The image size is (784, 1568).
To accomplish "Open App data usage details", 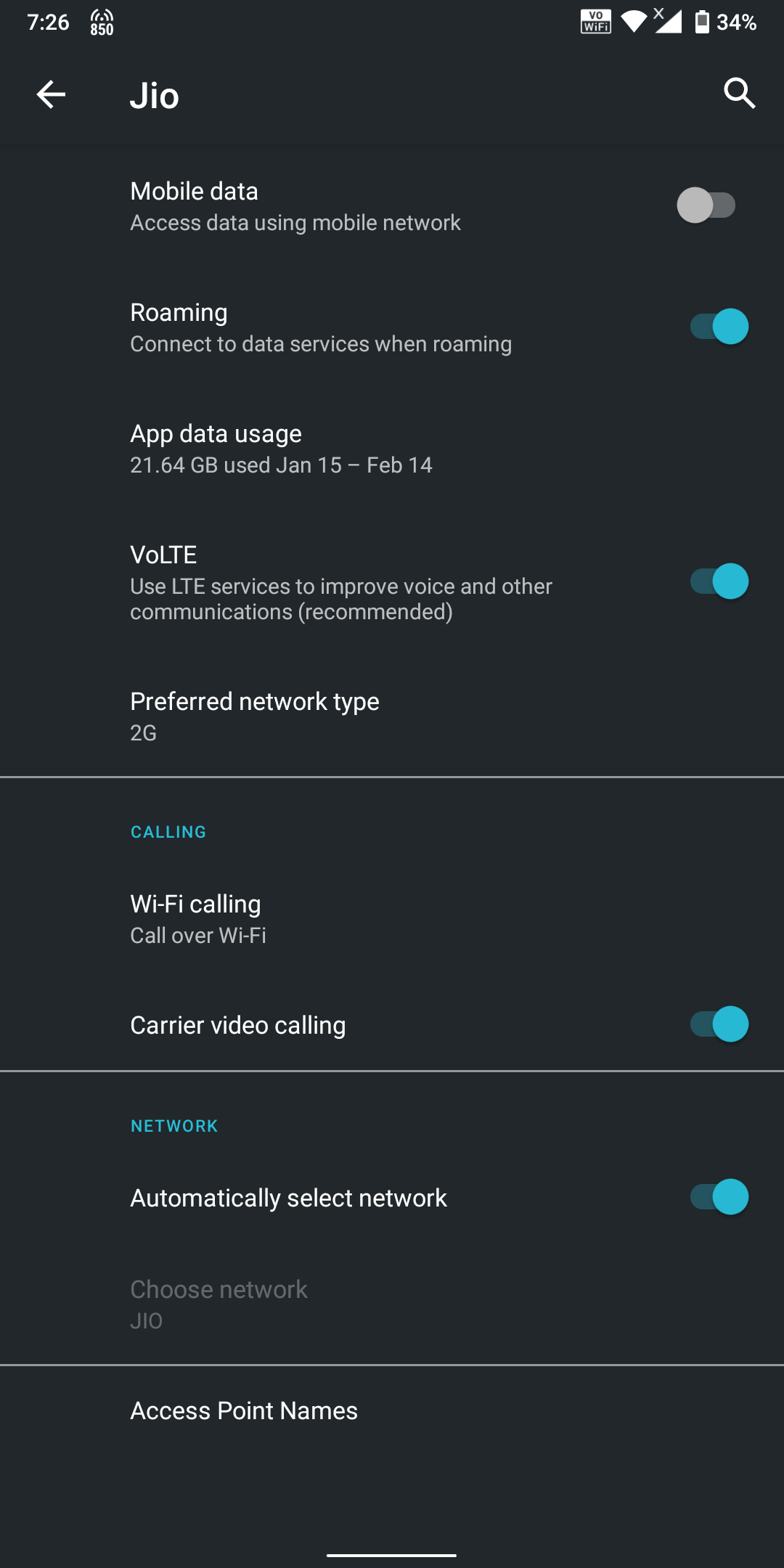I will (x=281, y=449).
